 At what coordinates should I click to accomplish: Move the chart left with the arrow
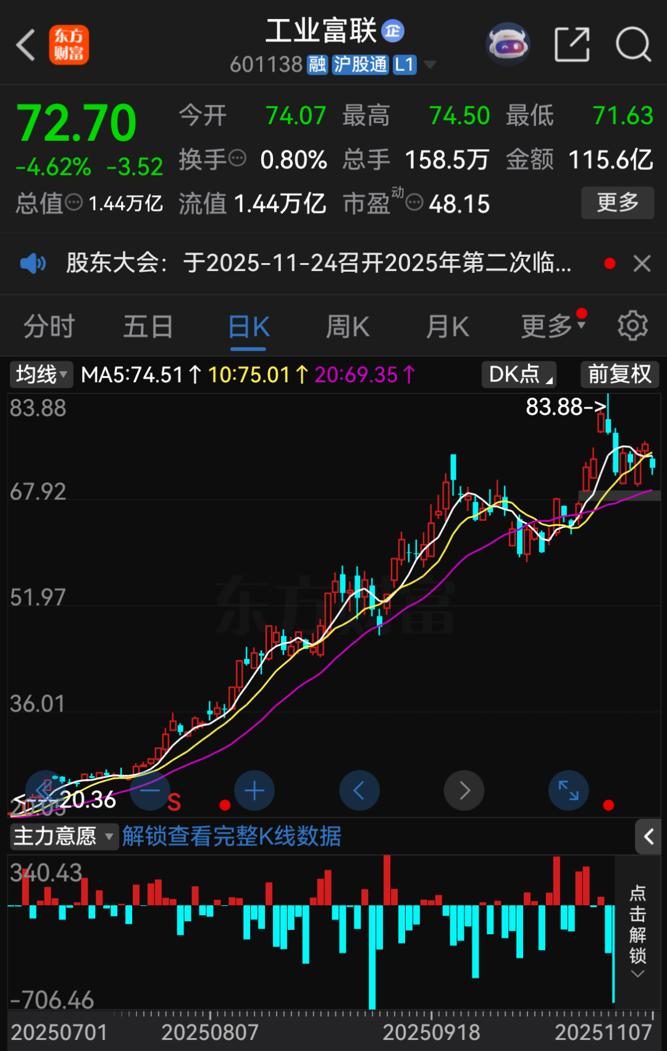(x=359, y=791)
